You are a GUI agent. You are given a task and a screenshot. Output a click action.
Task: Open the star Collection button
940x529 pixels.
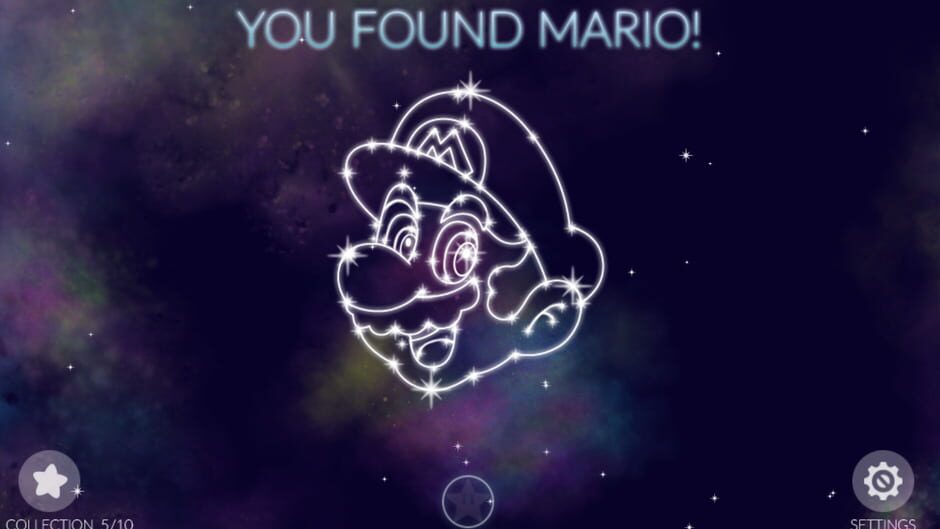49,482
